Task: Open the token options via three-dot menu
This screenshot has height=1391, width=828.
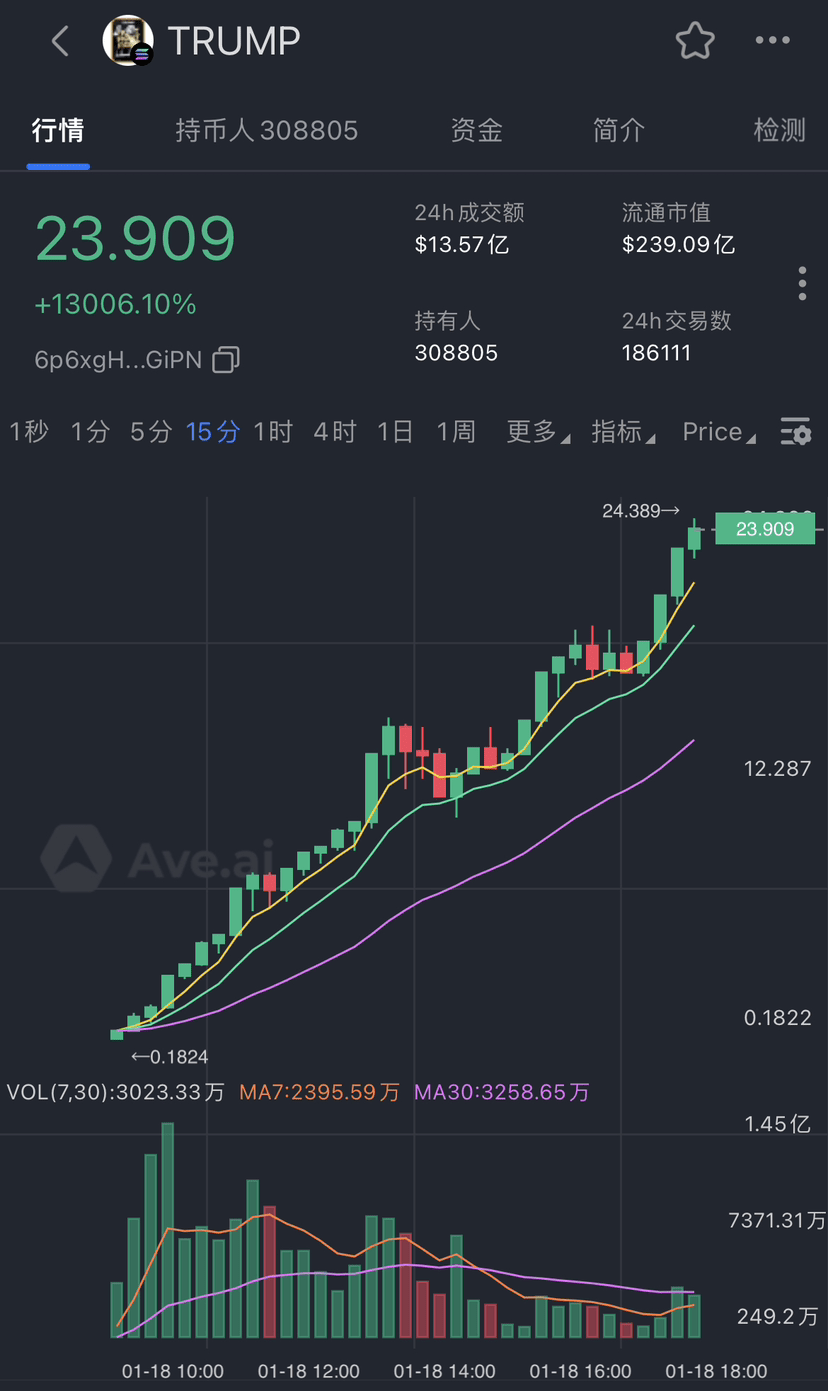Action: [x=771, y=40]
